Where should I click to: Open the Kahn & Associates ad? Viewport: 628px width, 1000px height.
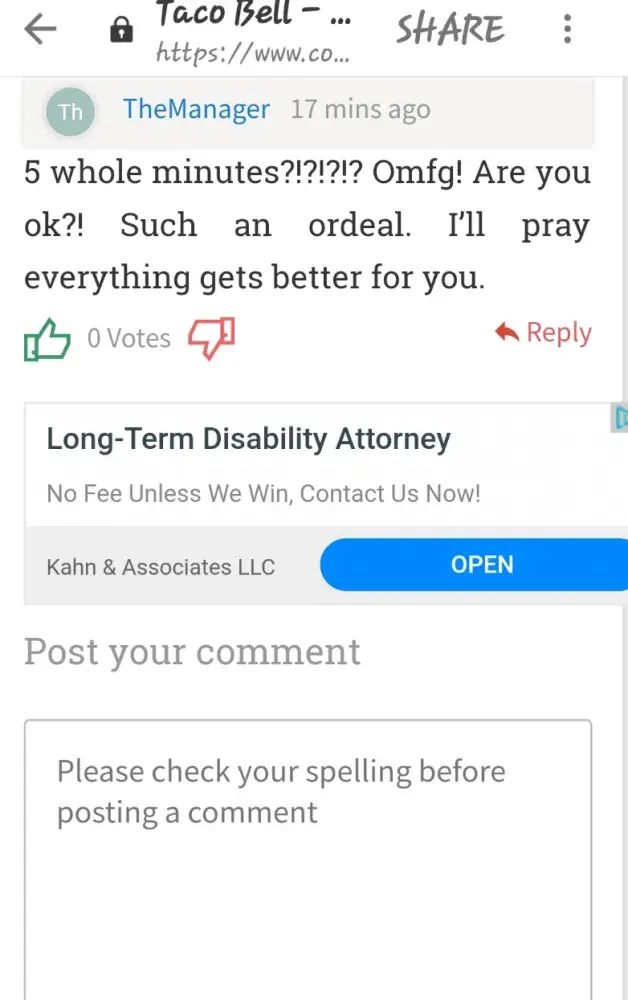[x=480, y=565]
